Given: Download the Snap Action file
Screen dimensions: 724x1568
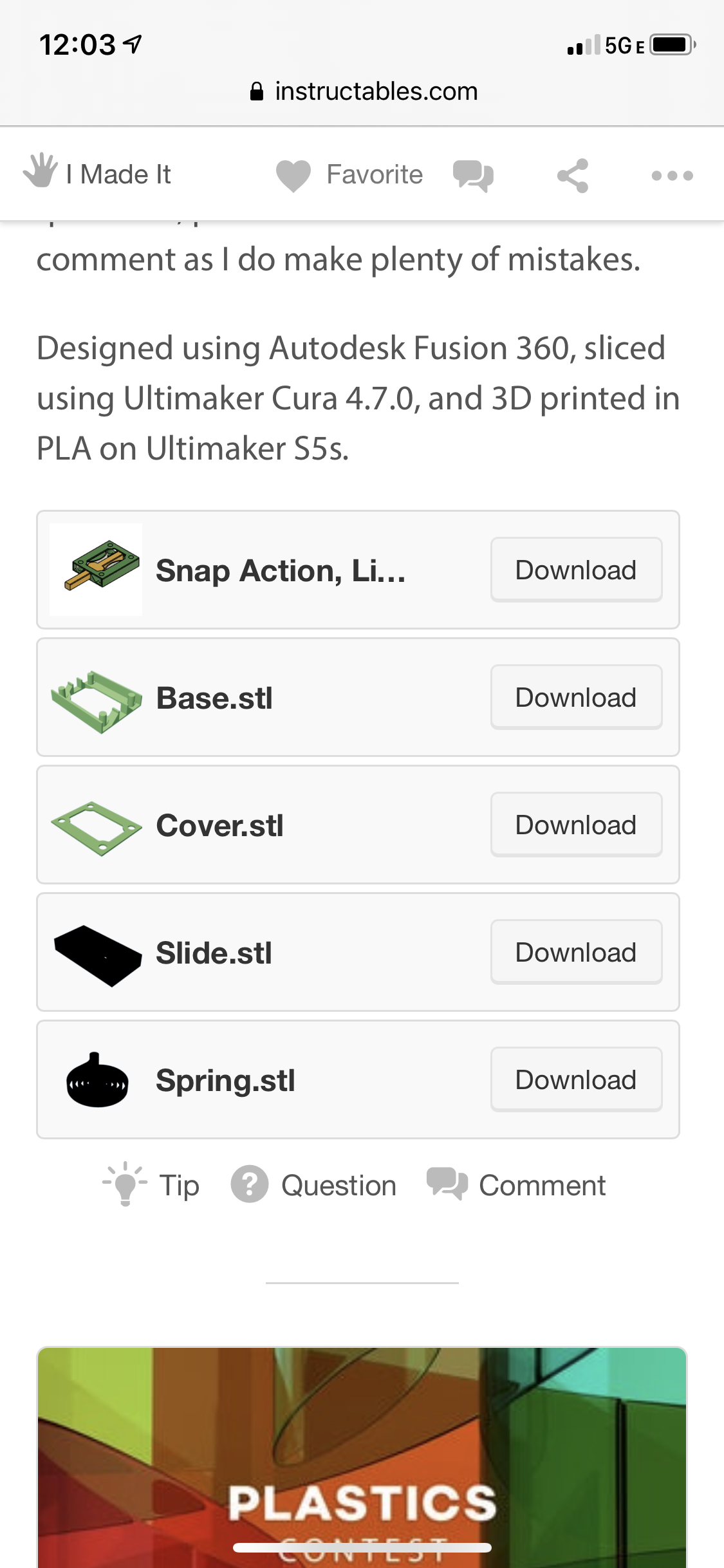Looking at the screenshot, I should click(576, 570).
